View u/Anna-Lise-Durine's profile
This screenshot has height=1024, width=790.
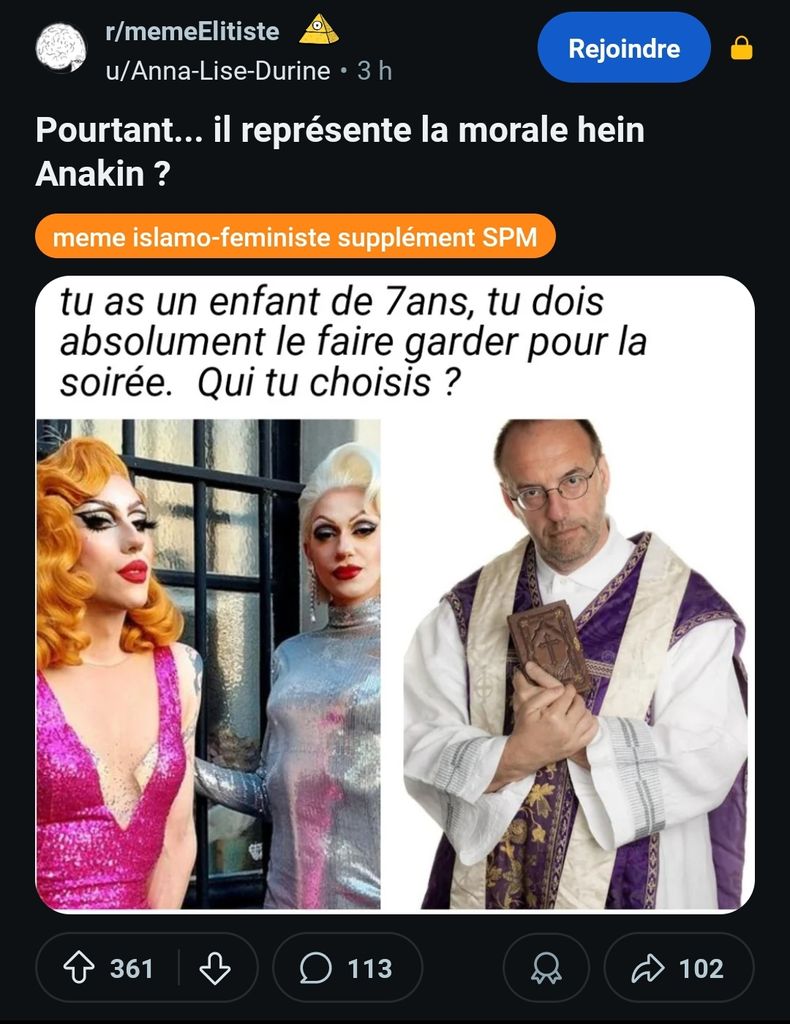217,71
